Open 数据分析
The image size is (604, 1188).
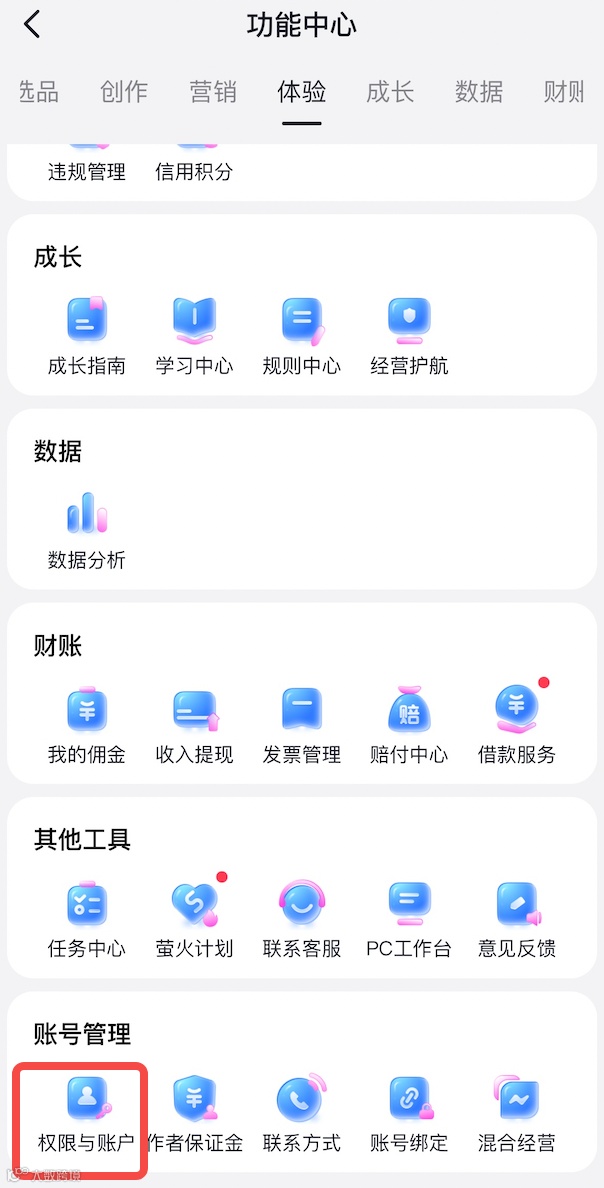87,529
